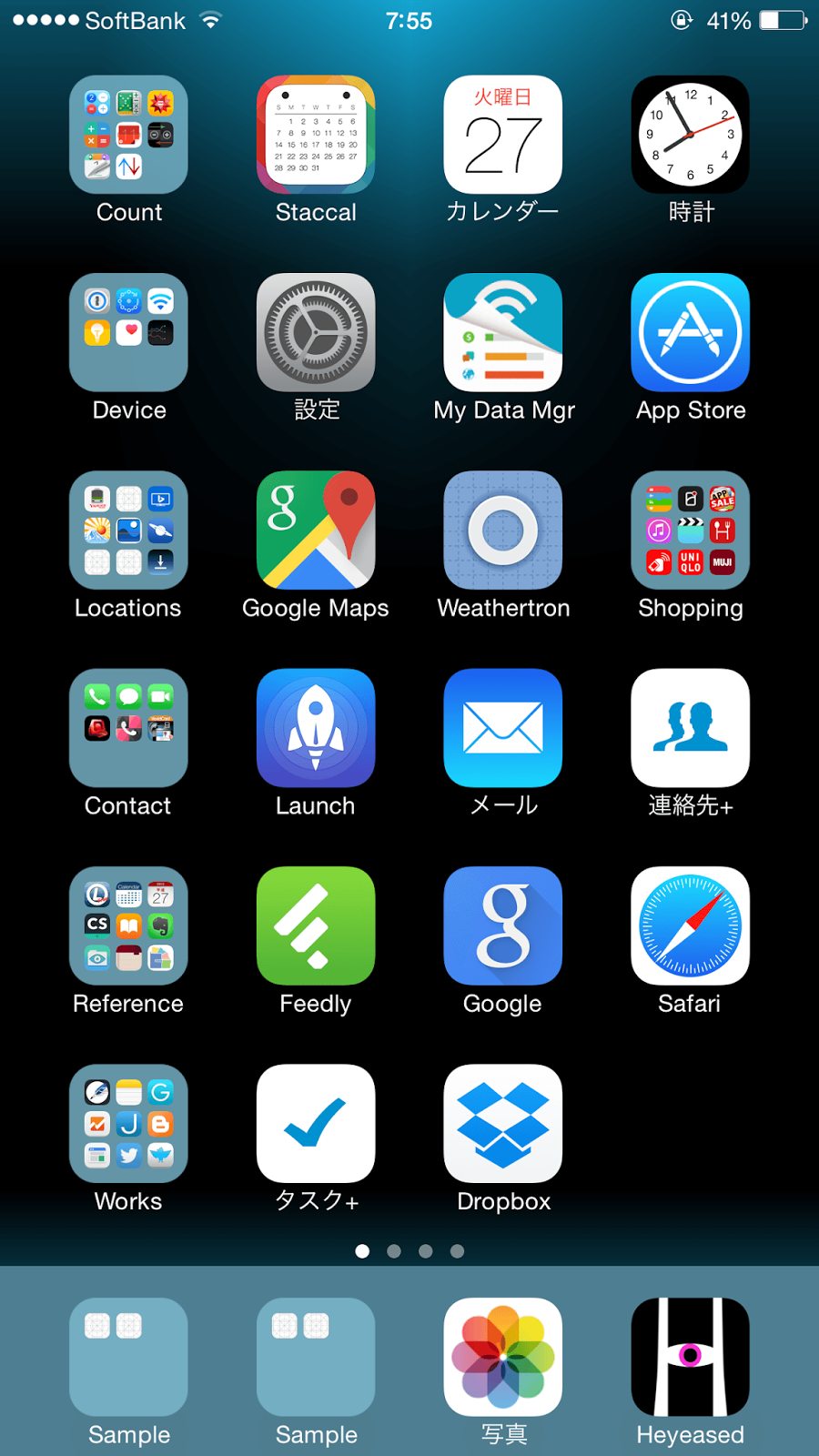Image resolution: width=819 pixels, height=1456 pixels.
Task: Launch the Staccal calendar app
Action: tap(316, 135)
